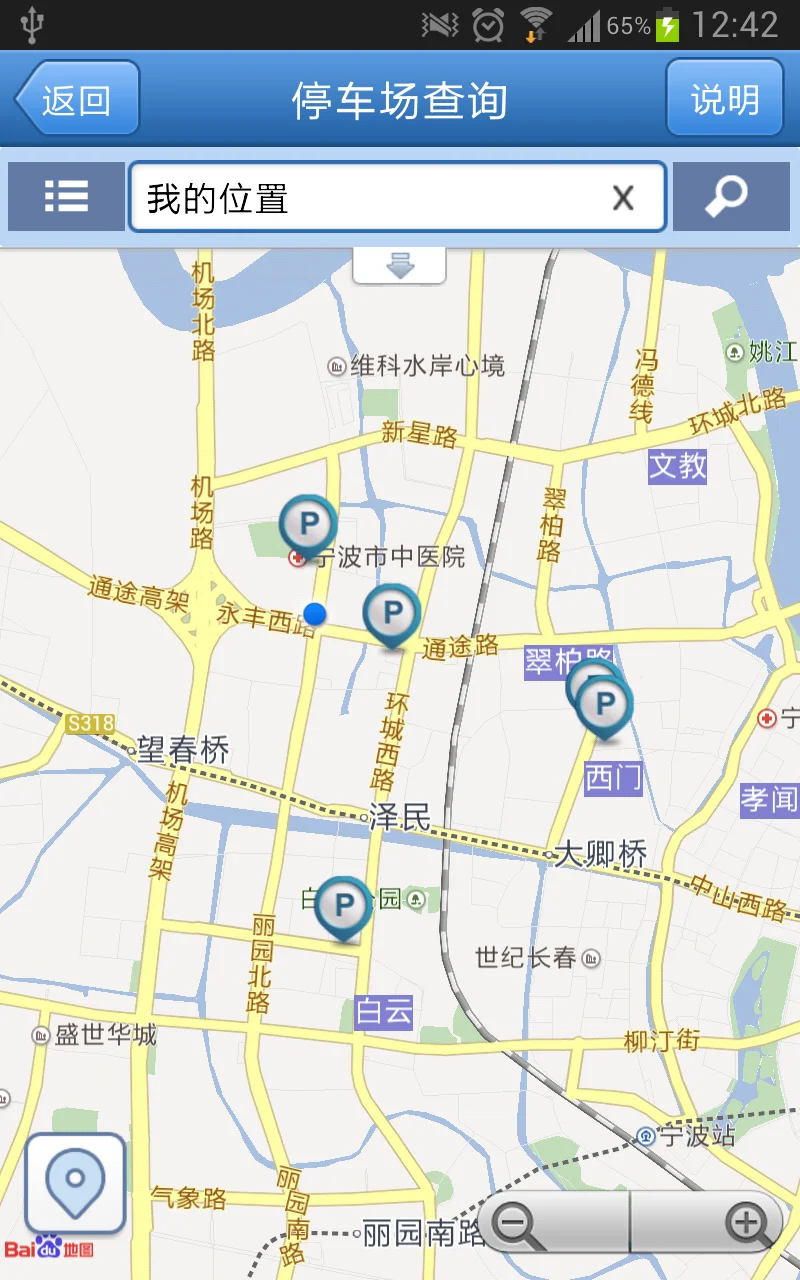Viewport: 800px width, 1280px height.
Task: Open the parking list view icon
Action: (x=65, y=196)
